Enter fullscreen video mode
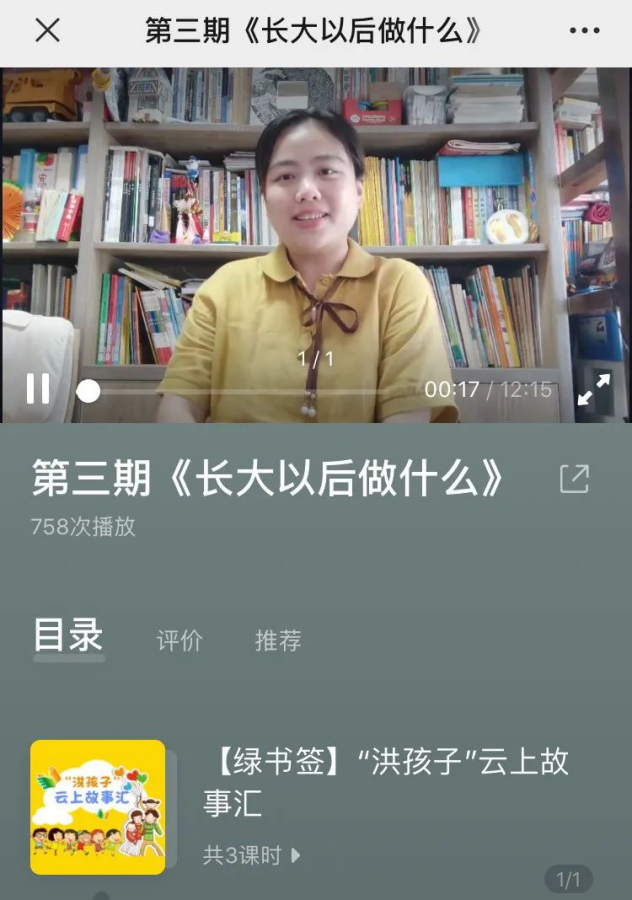This screenshot has height=900, width=632. (x=593, y=389)
